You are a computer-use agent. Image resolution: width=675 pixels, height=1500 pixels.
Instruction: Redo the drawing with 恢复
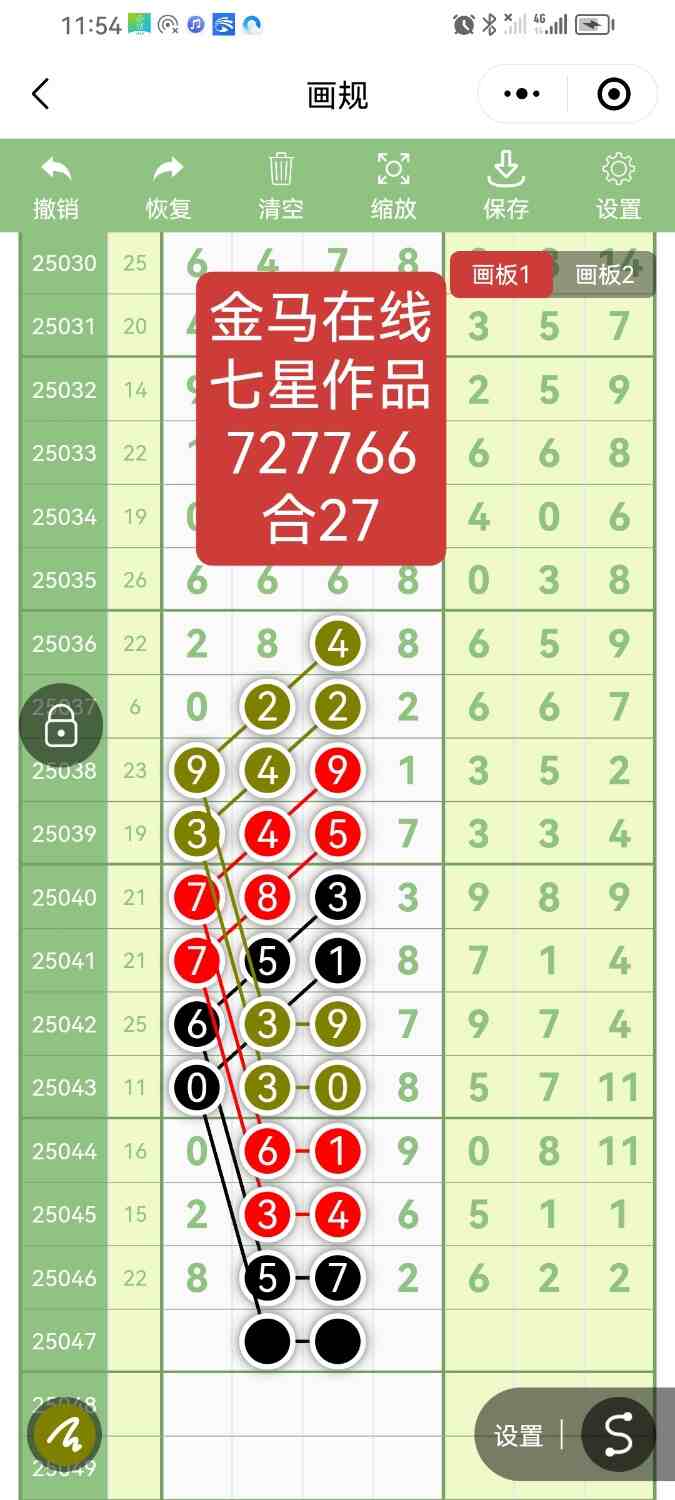click(x=168, y=186)
